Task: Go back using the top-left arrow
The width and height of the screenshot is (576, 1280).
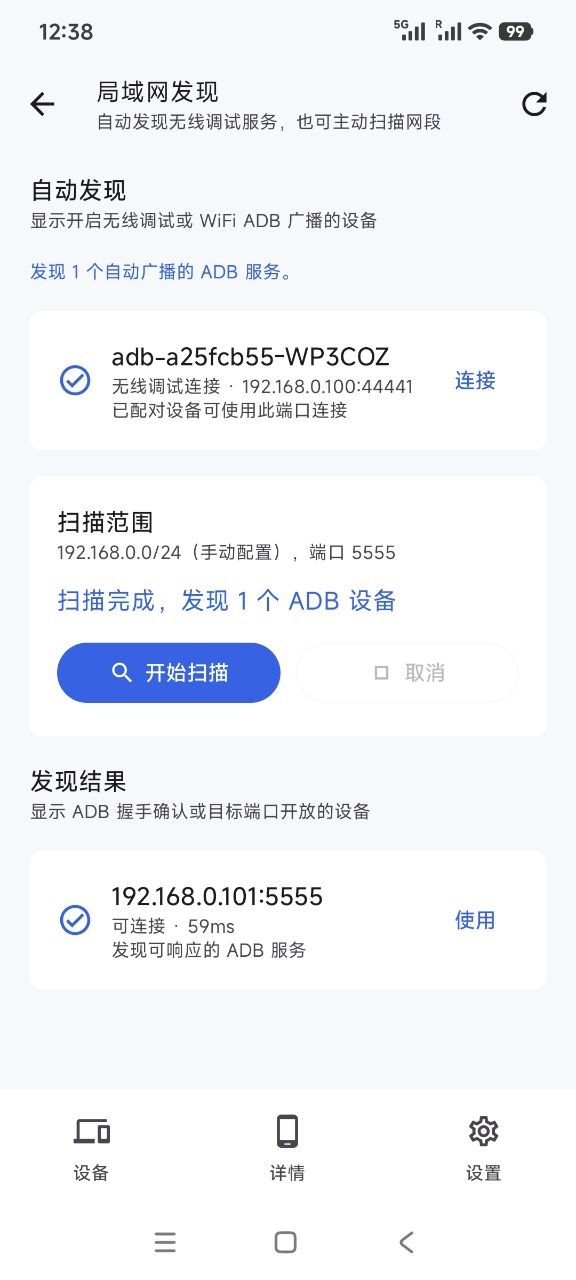Action: tap(42, 104)
